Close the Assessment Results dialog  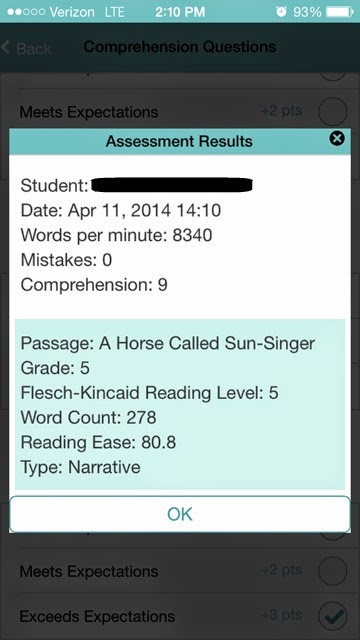pyautogui.click(x=337, y=139)
